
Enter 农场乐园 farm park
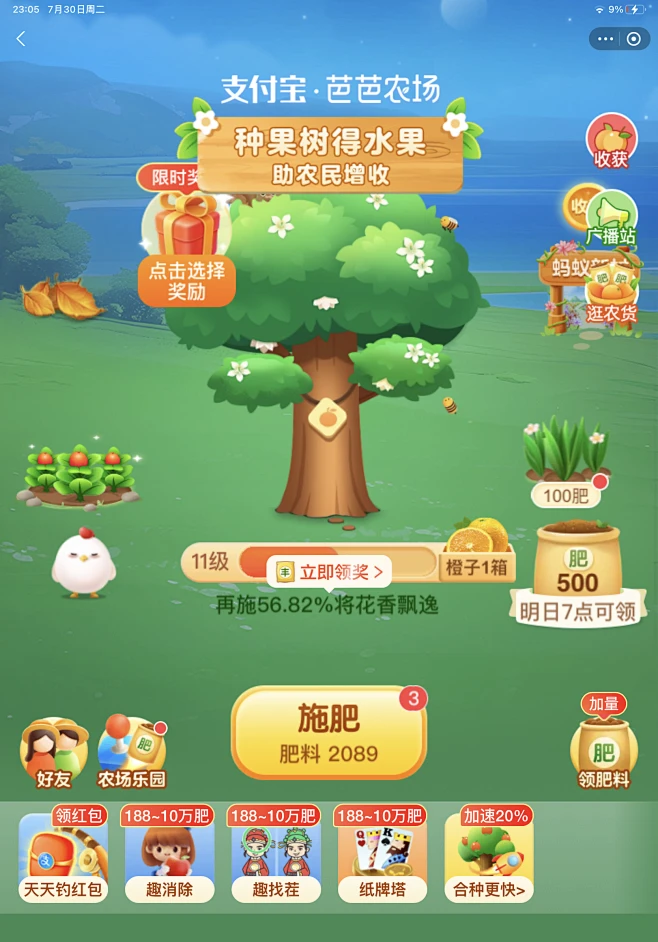pyautogui.click(x=130, y=752)
